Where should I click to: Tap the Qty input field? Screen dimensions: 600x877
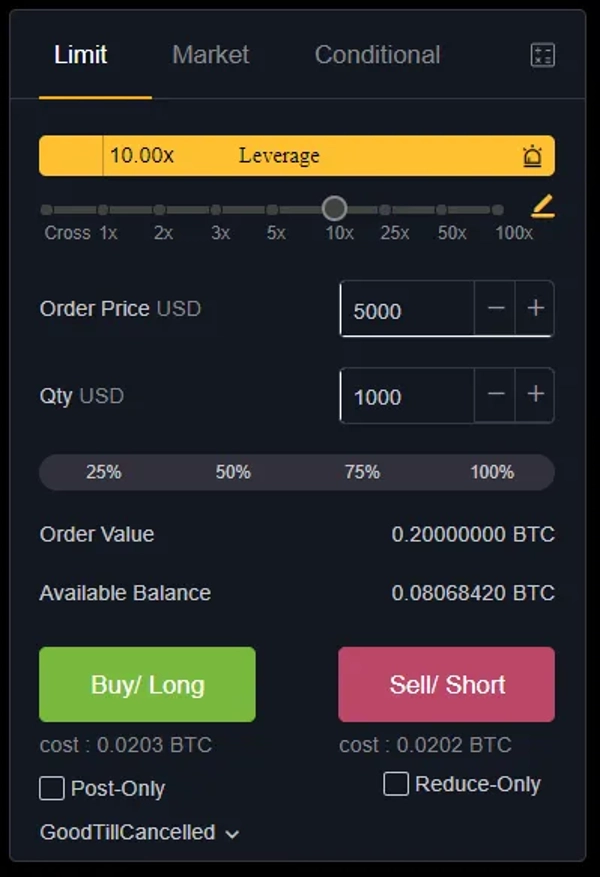coord(406,396)
